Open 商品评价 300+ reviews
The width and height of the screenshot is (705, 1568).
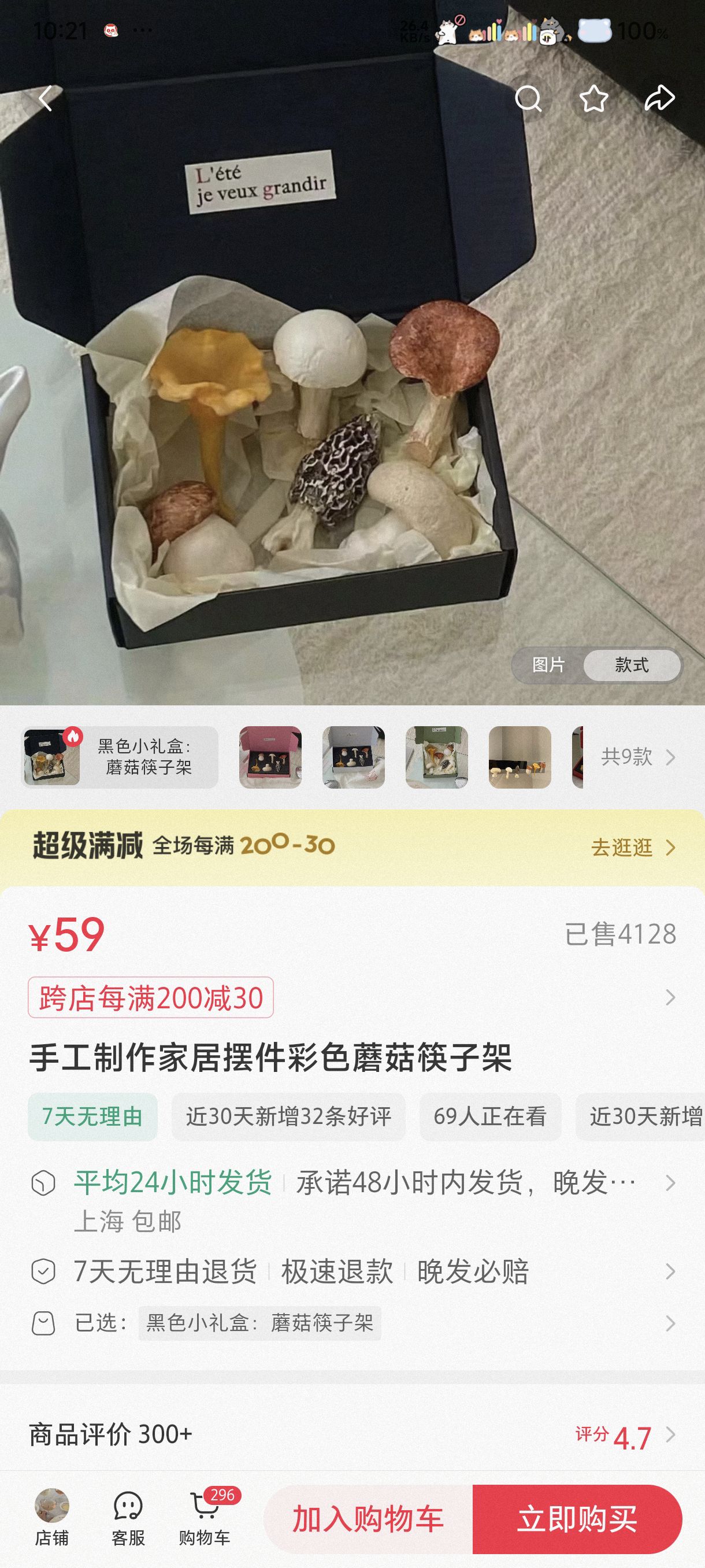[353, 1434]
